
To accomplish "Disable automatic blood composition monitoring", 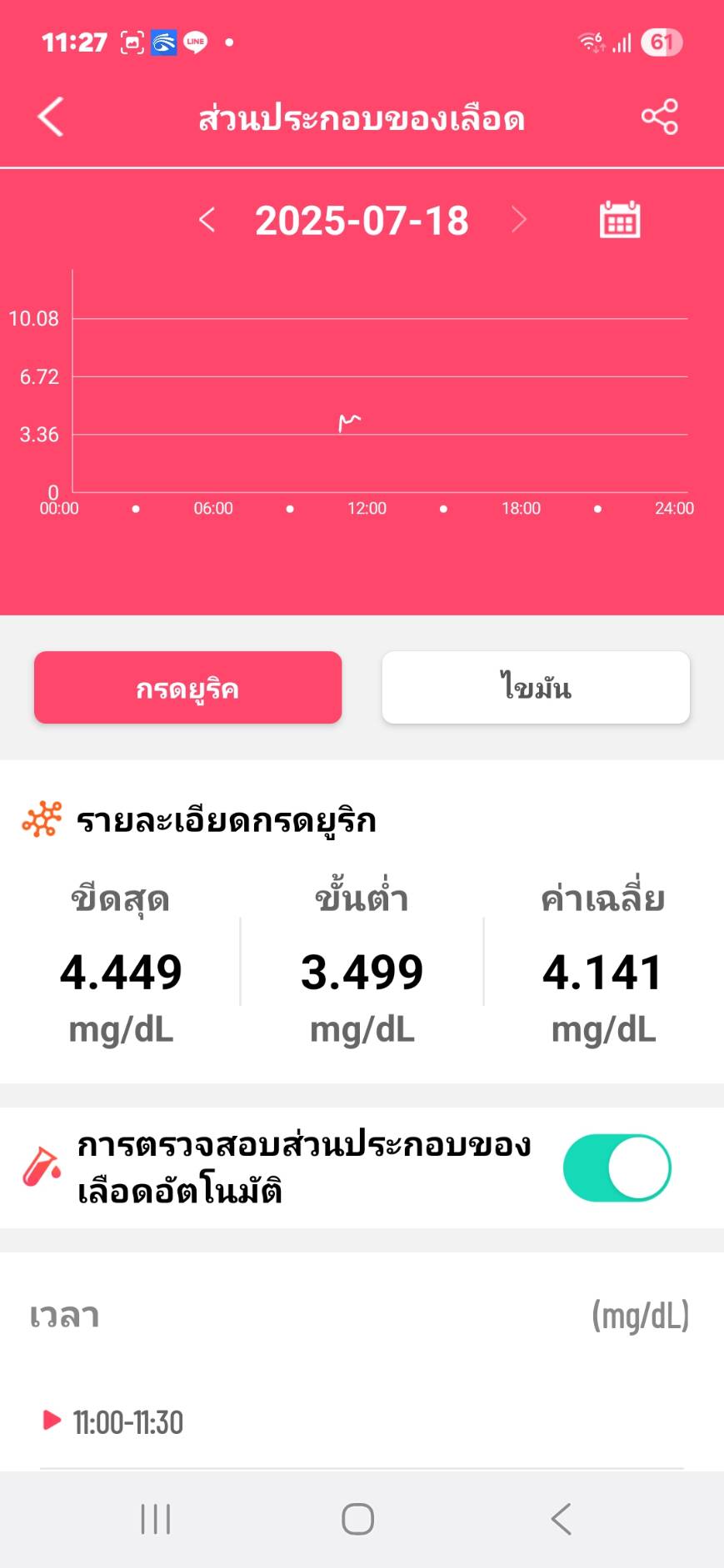I will click(617, 1167).
